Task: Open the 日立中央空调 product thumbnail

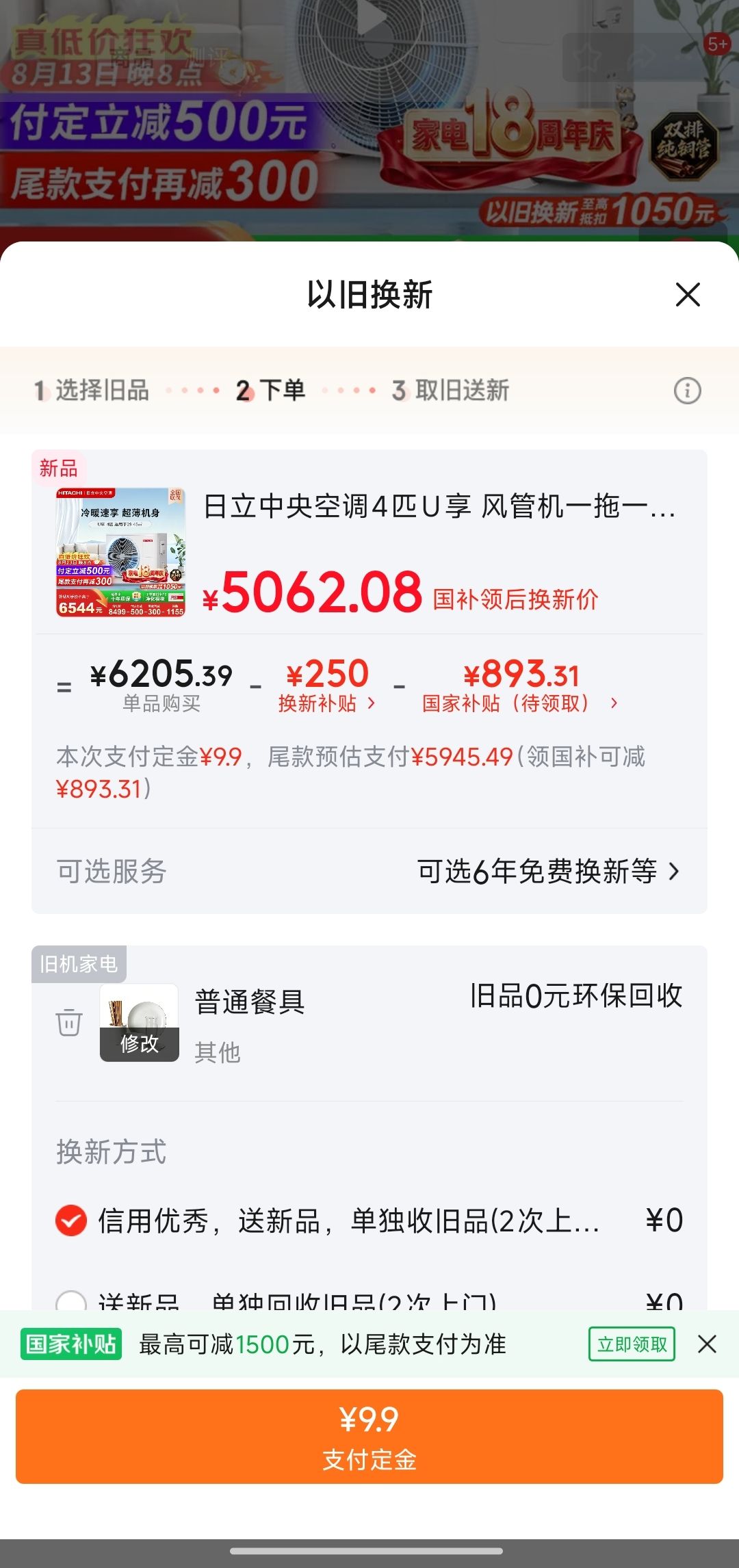Action: pyautogui.click(x=120, y=552)
